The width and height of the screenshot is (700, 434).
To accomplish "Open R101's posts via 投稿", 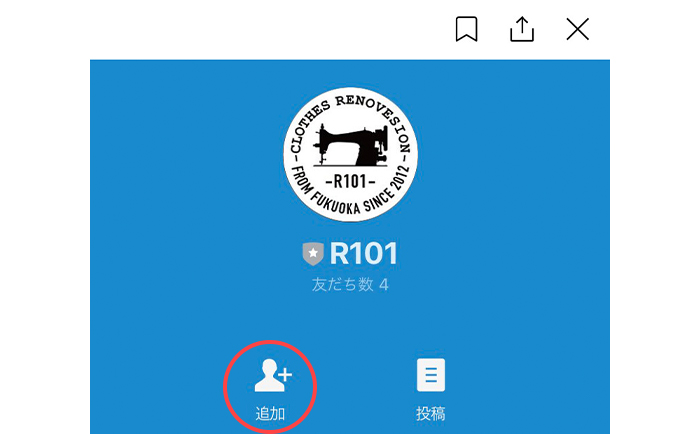I will tap(430, 387).
